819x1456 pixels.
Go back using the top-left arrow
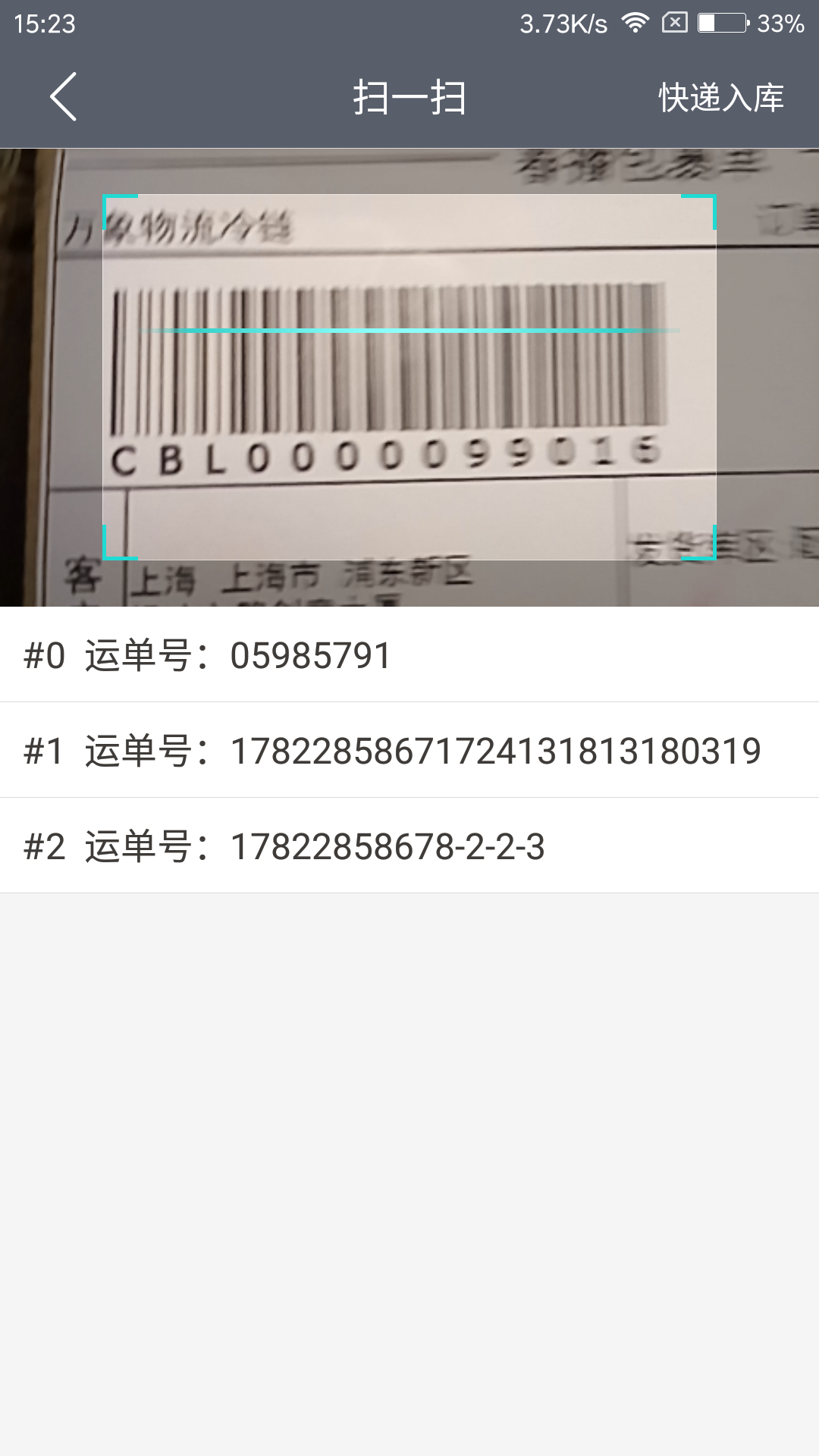coord(63,97)
